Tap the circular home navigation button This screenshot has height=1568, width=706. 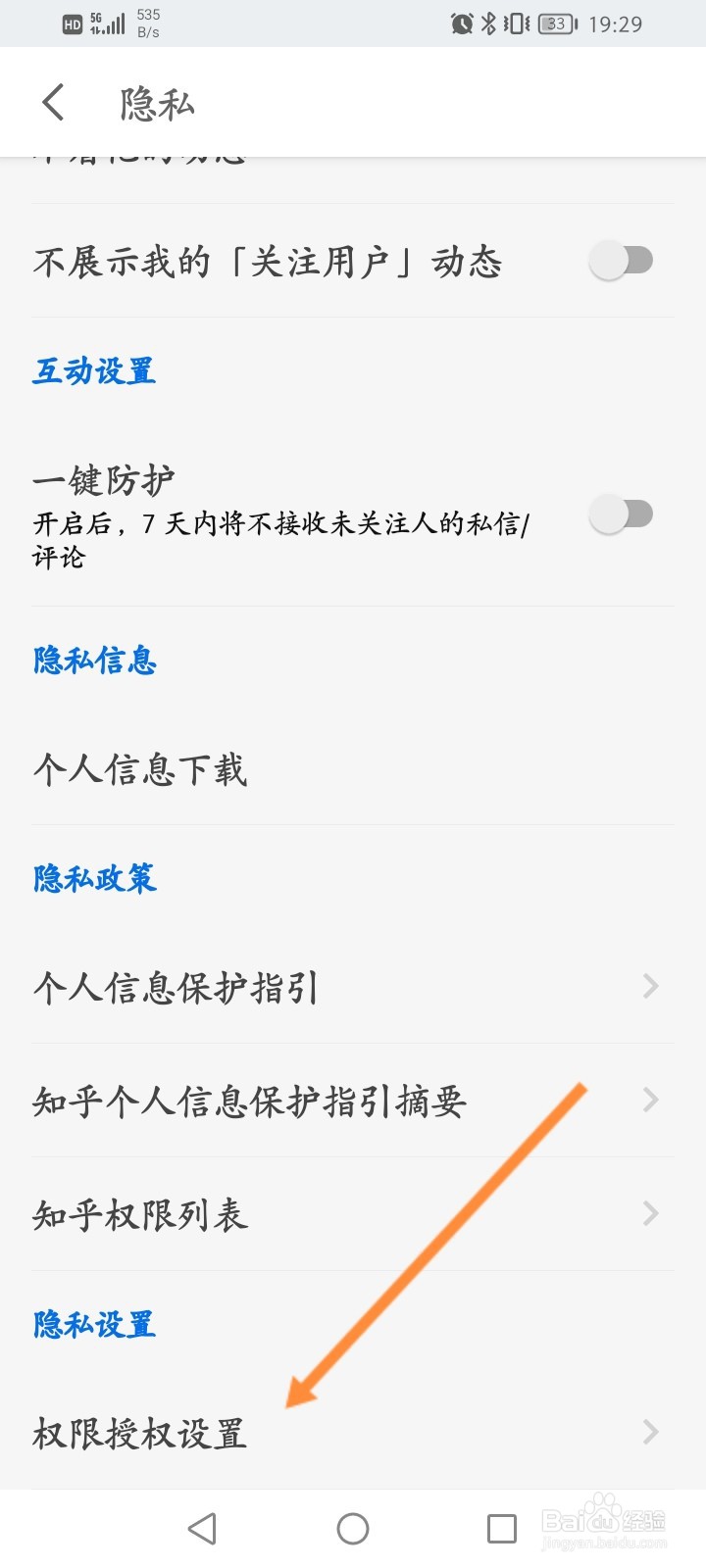click(353, 1528)
